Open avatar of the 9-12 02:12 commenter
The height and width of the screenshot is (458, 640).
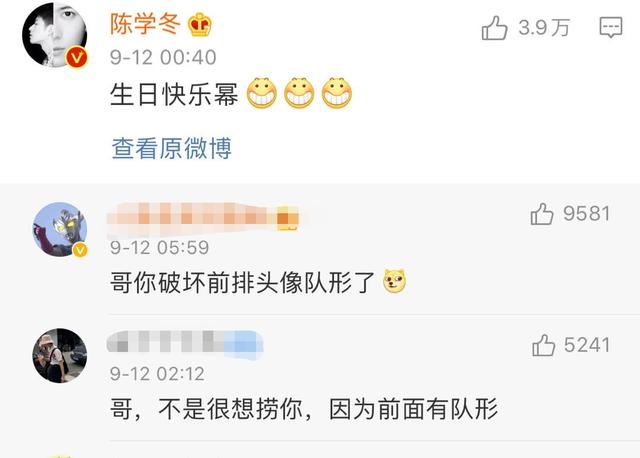click(x=60, y=355)
